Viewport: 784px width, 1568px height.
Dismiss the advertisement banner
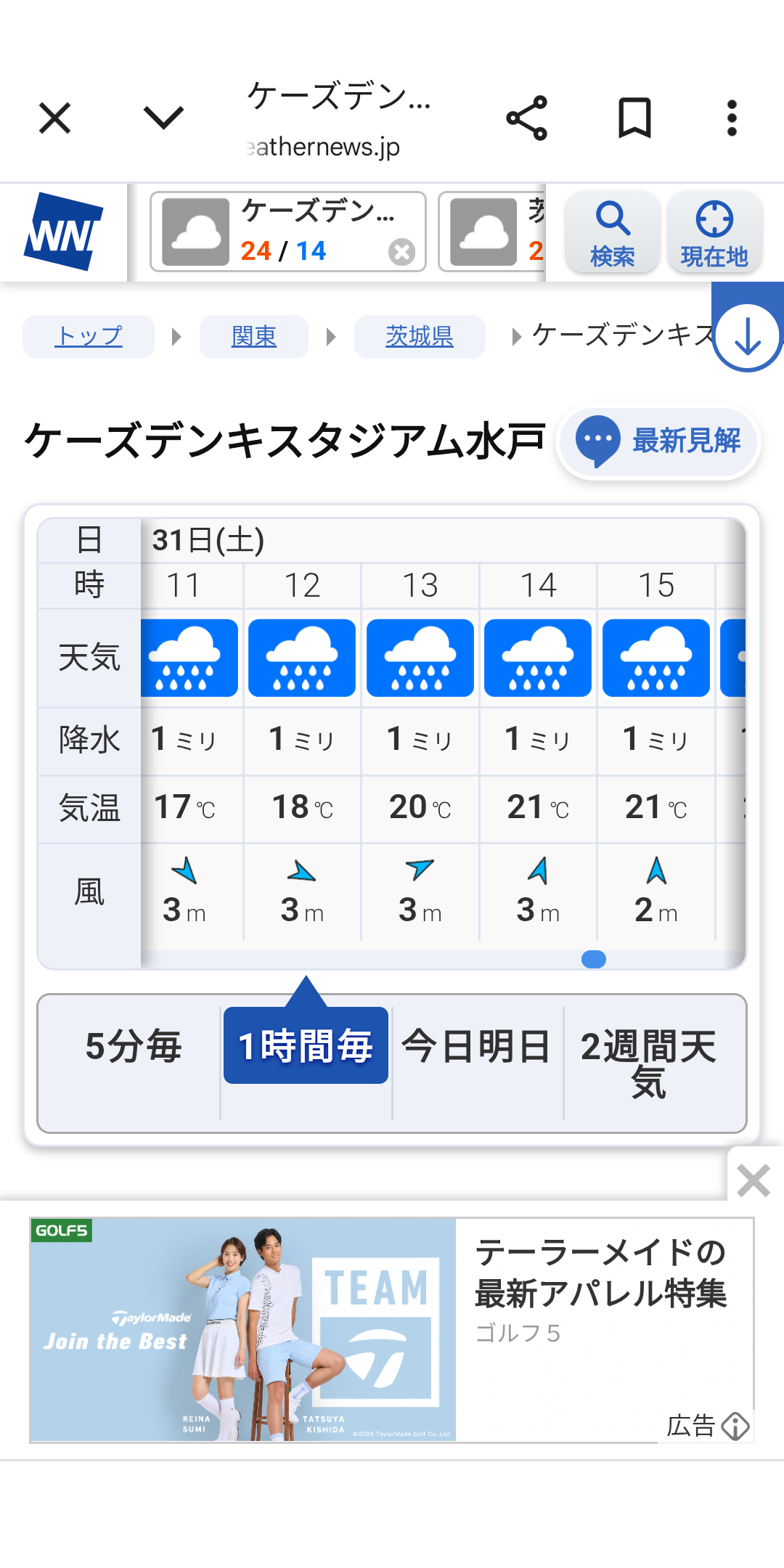pos(753,1180)
